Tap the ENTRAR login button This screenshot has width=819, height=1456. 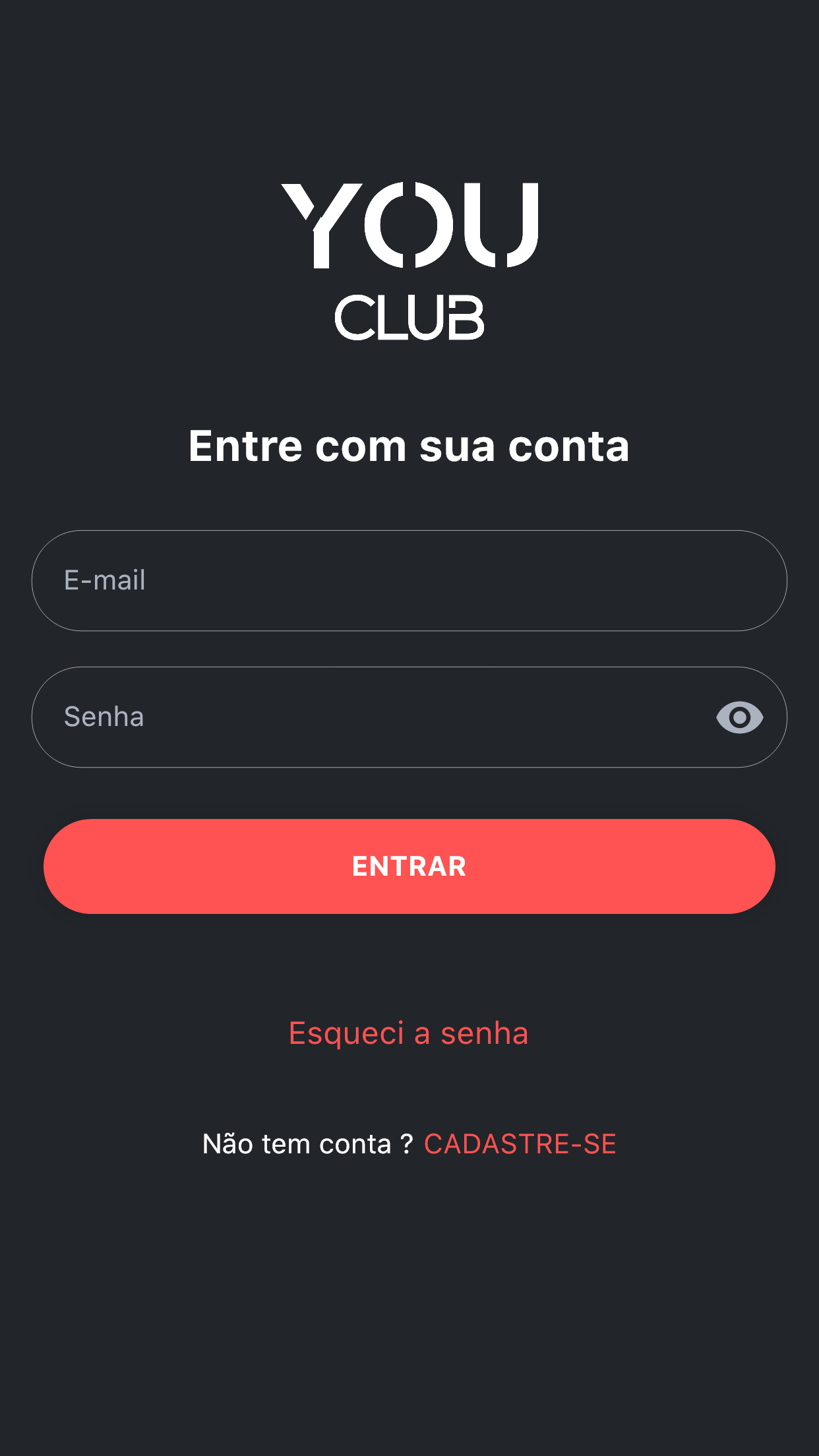[409, 866]
